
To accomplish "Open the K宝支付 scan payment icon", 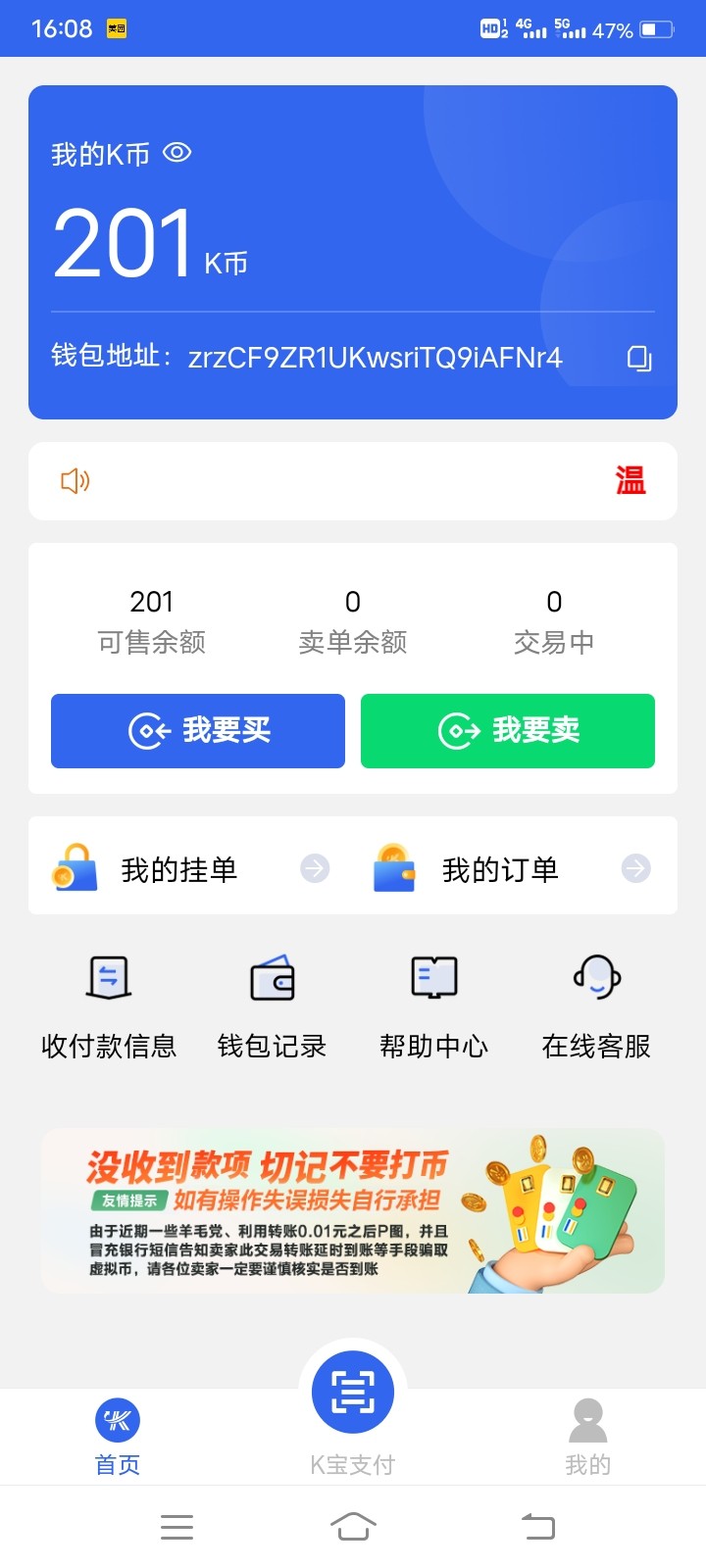I will click(x=352, y=1391).
